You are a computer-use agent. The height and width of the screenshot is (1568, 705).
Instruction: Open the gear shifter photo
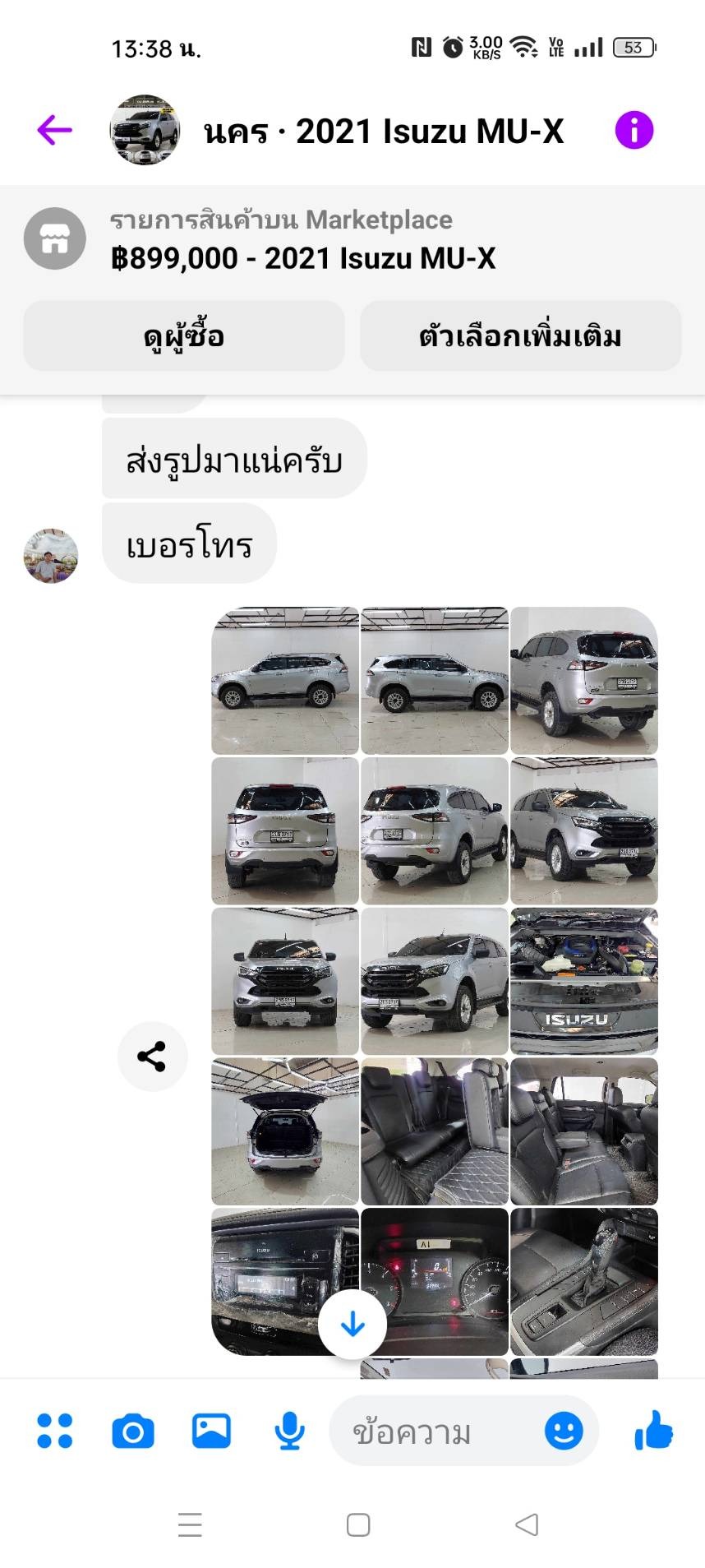pyautogui.click(x=584, y=1281)
